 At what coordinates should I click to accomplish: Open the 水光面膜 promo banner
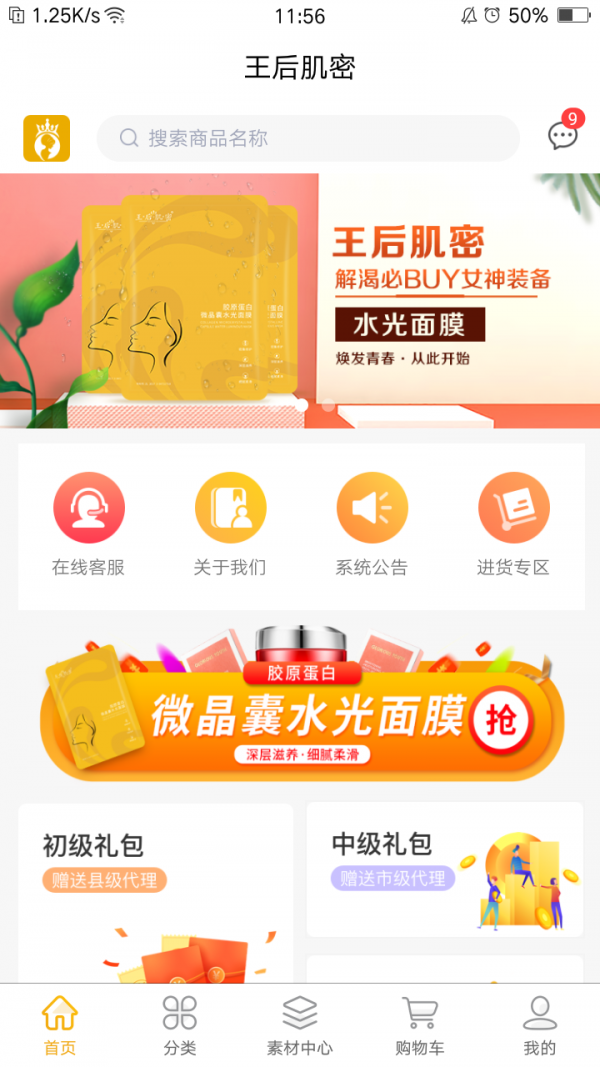pyautogui.click(x=300, y=300)
